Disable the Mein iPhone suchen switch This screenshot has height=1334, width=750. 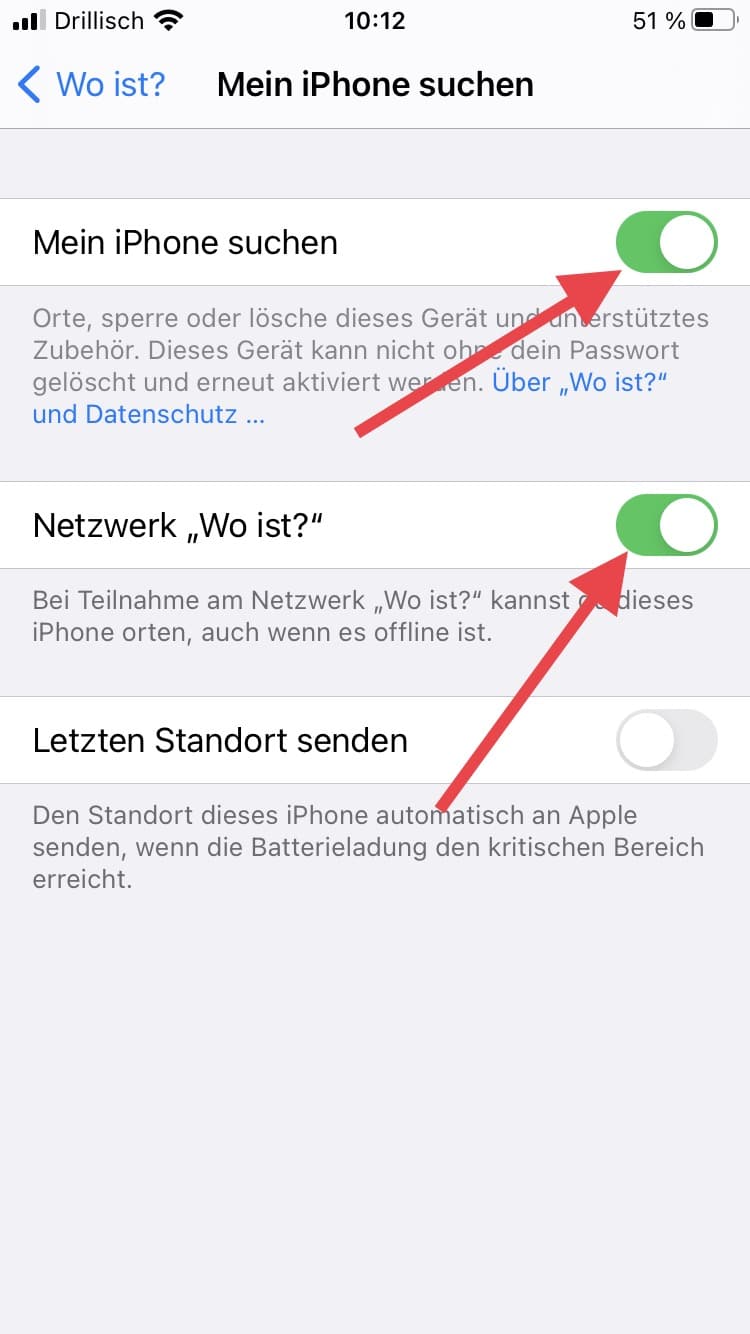pos(667,242)
